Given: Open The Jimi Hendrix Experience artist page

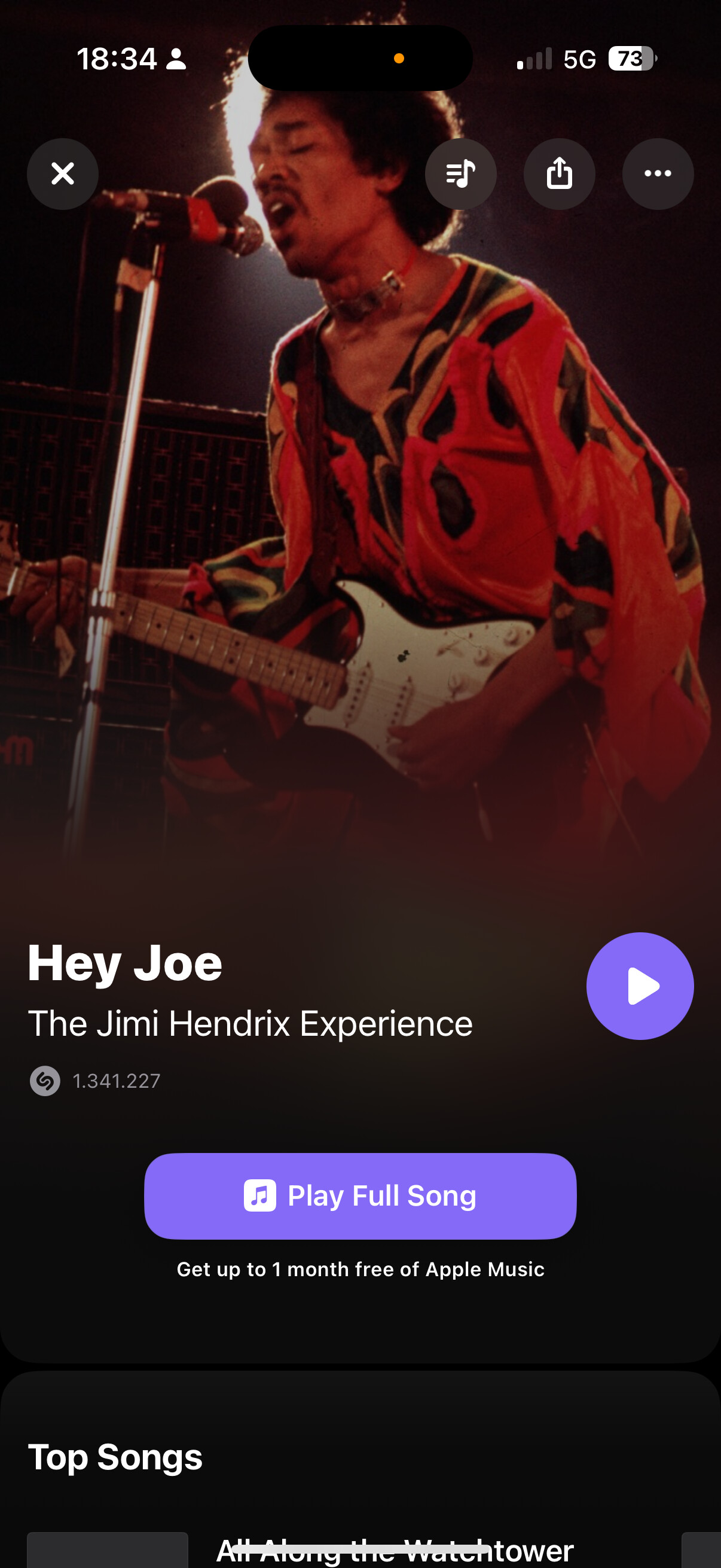Looking at the screenshot, I should [250, 1023].
